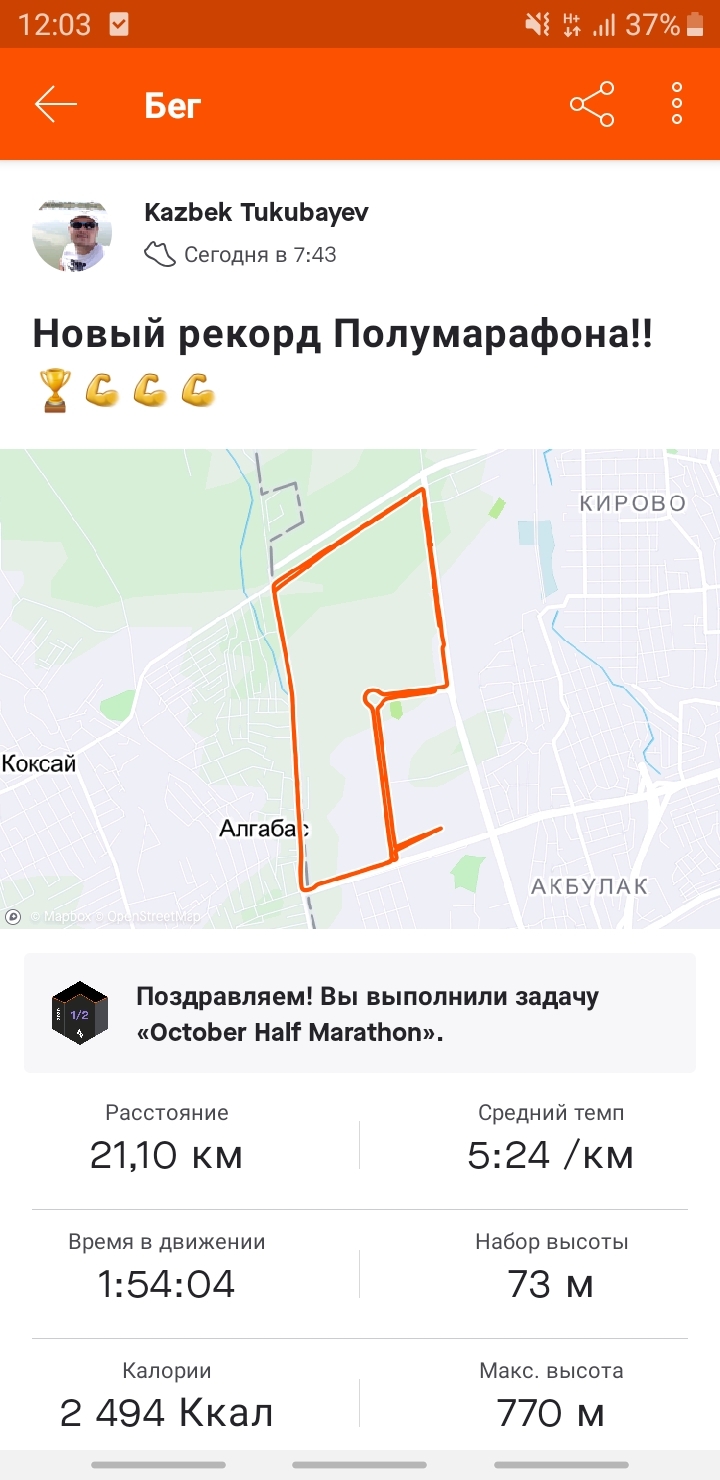Open the three-dot overflow menu
Screen dimensions: 720x1480
point(677,104)
